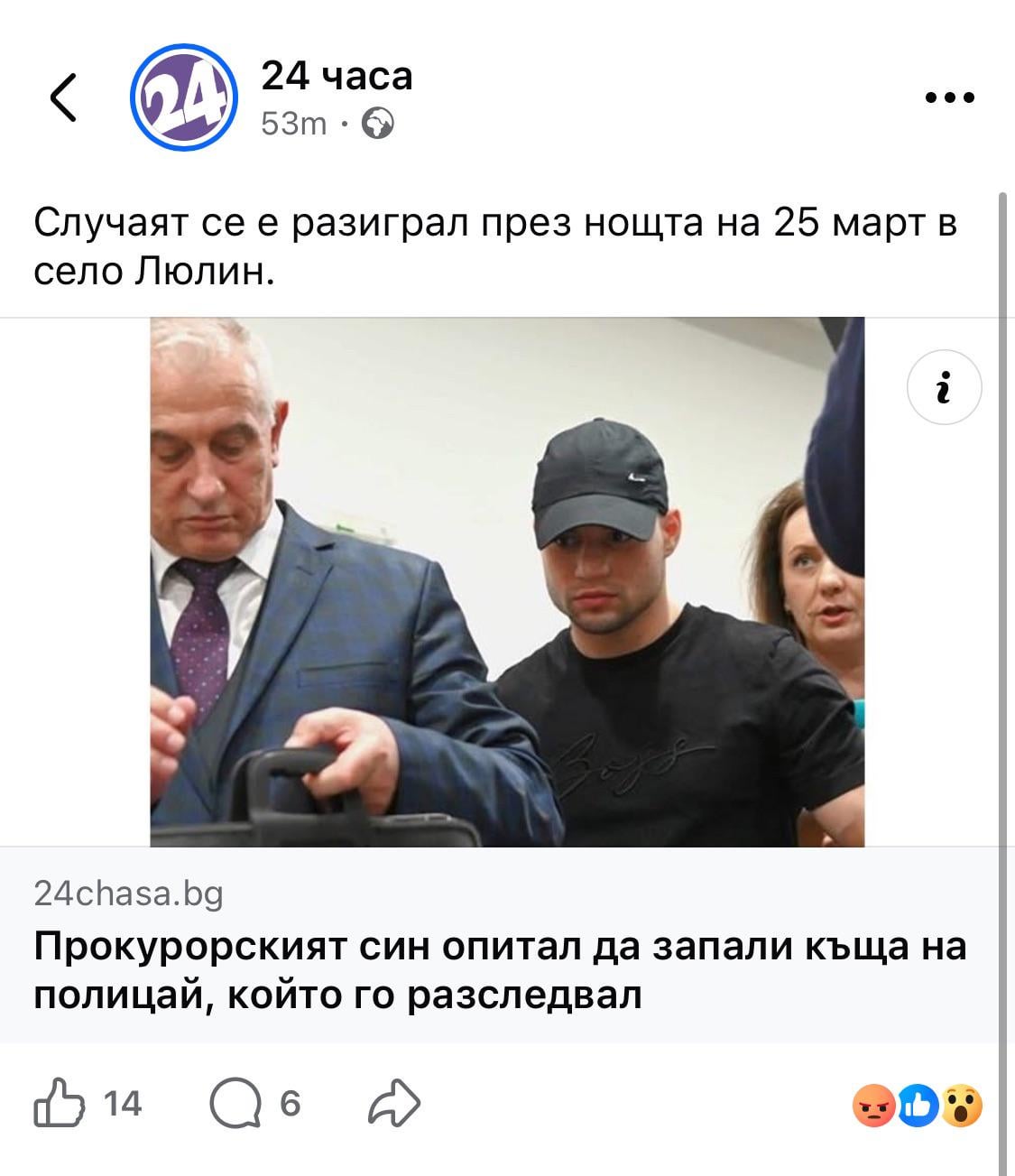
Task: Open comments on this post
Action: [236, 1103]
